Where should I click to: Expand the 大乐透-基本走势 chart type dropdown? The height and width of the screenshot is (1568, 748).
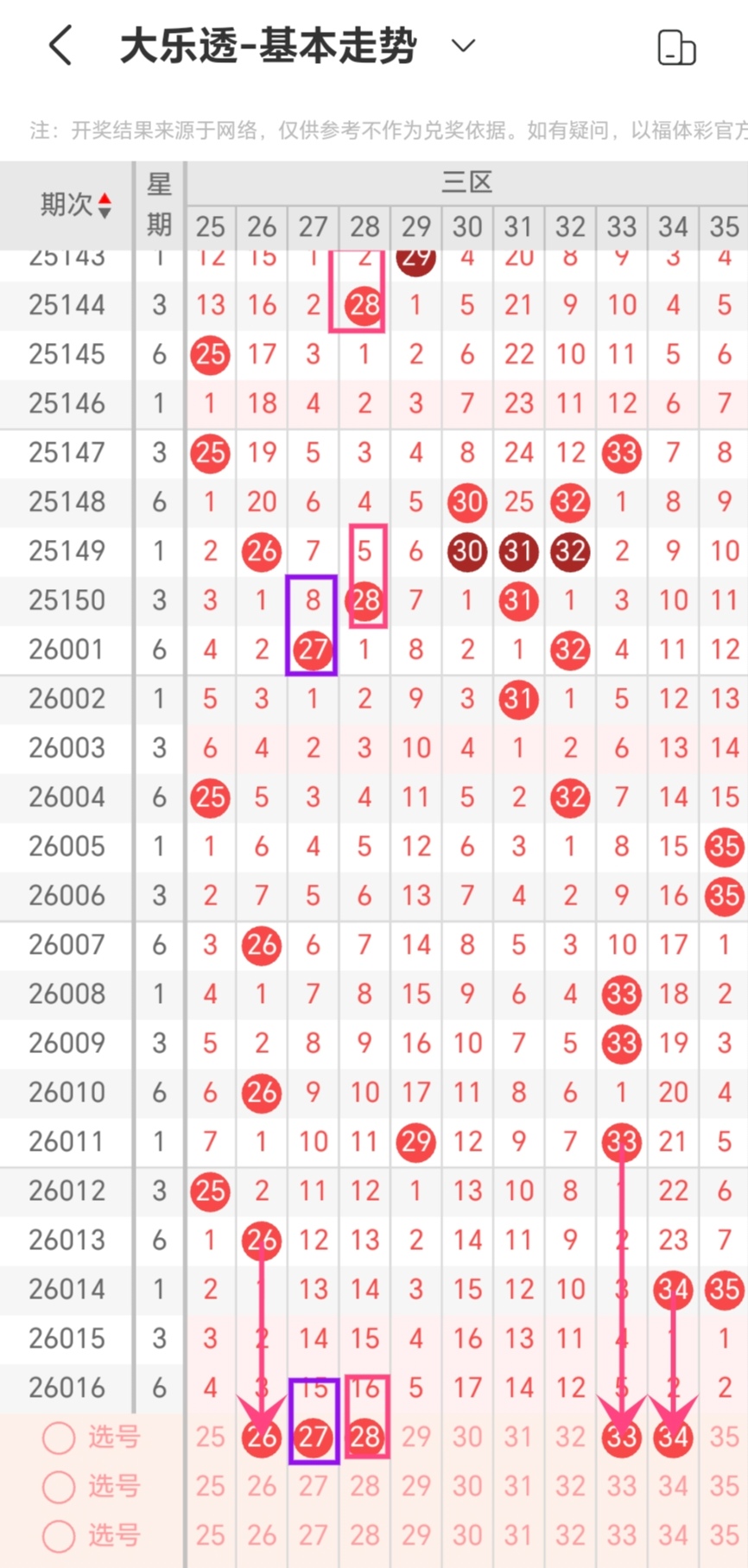tap(464, 46)
